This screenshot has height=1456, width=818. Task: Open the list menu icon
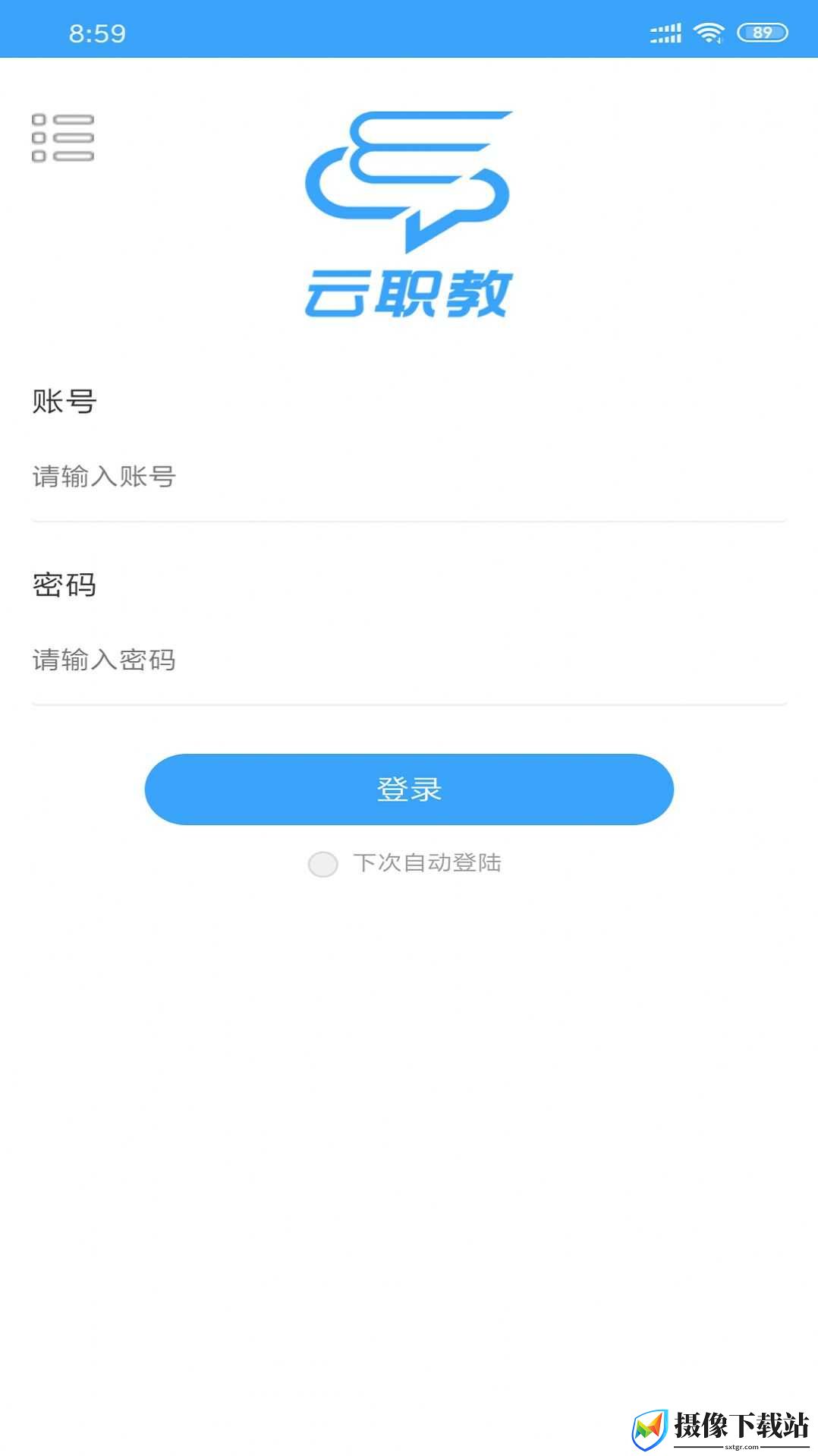[63, 137]
